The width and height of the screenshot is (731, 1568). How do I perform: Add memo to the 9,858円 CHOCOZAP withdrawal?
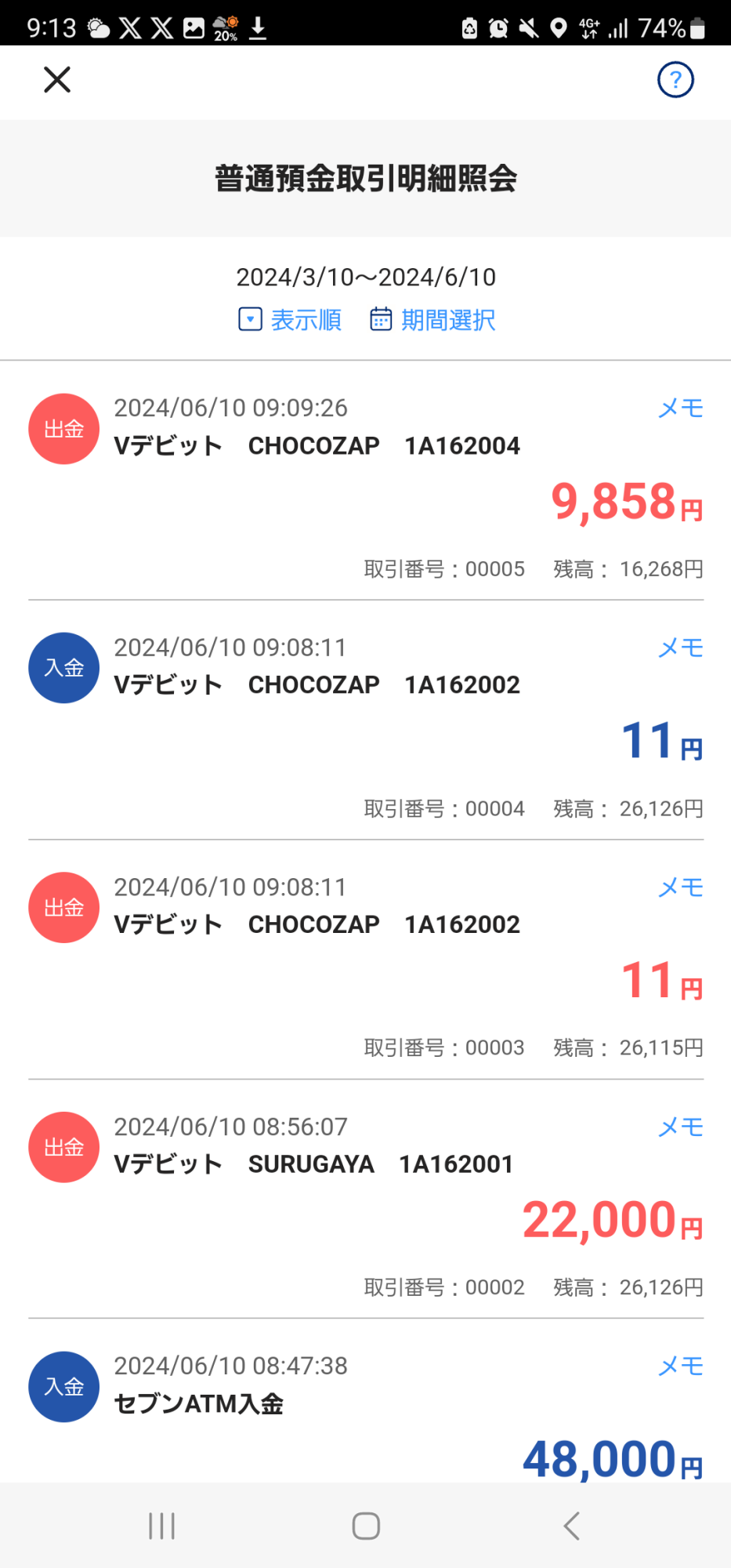tap(680, 408)
